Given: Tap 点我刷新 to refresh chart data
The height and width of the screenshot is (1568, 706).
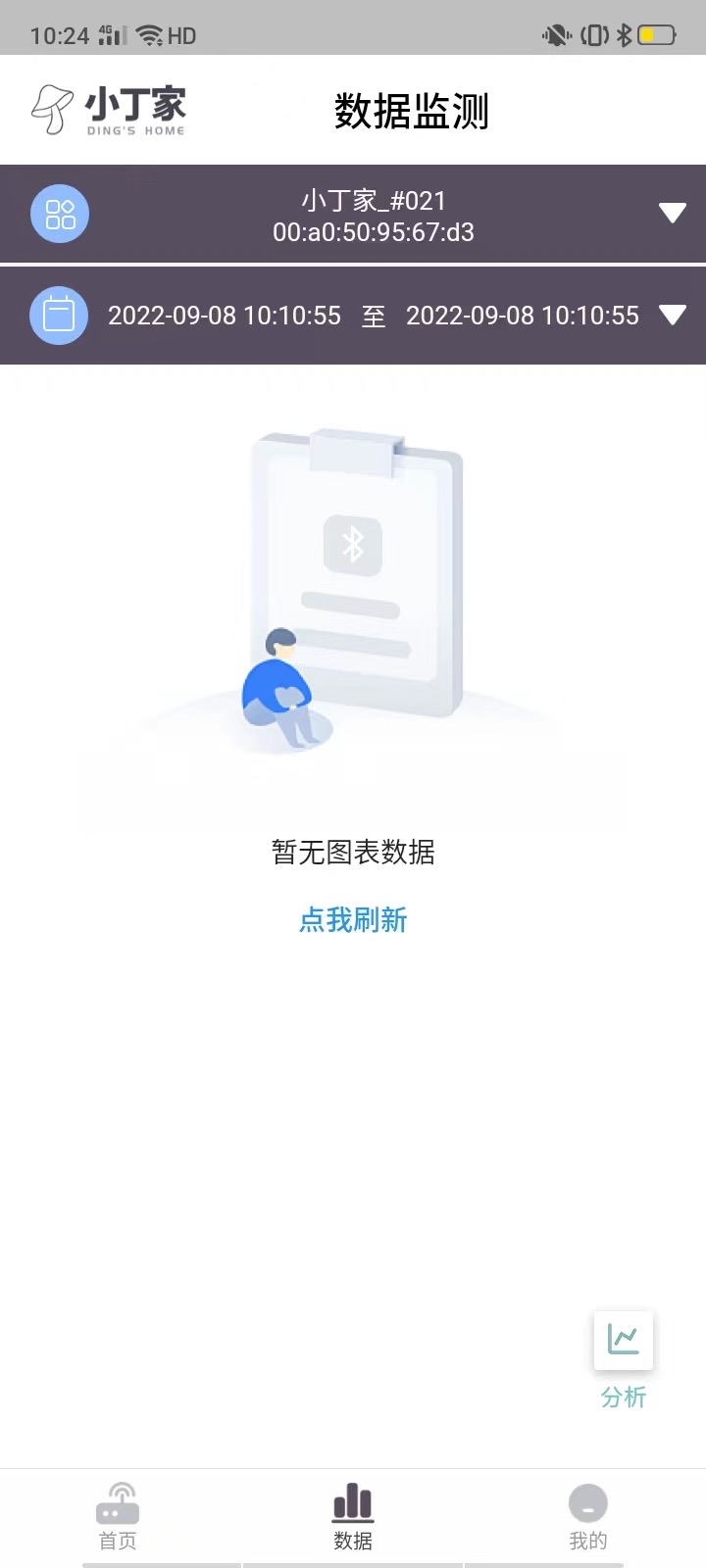Looking at the screenshot, I should pyautogui.click(x=353, y=920).
